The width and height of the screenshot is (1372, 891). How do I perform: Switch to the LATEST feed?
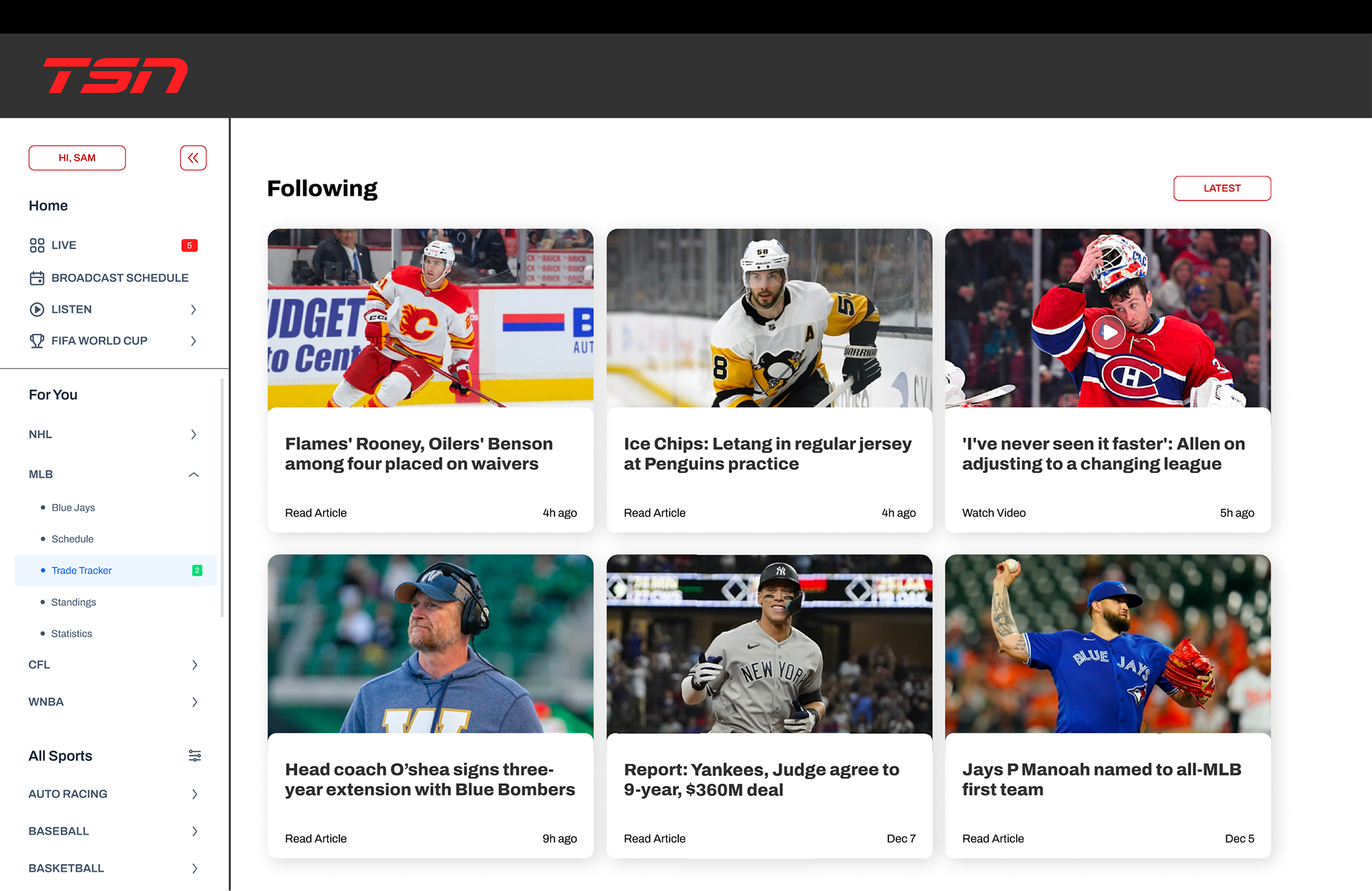[1221, 189]
